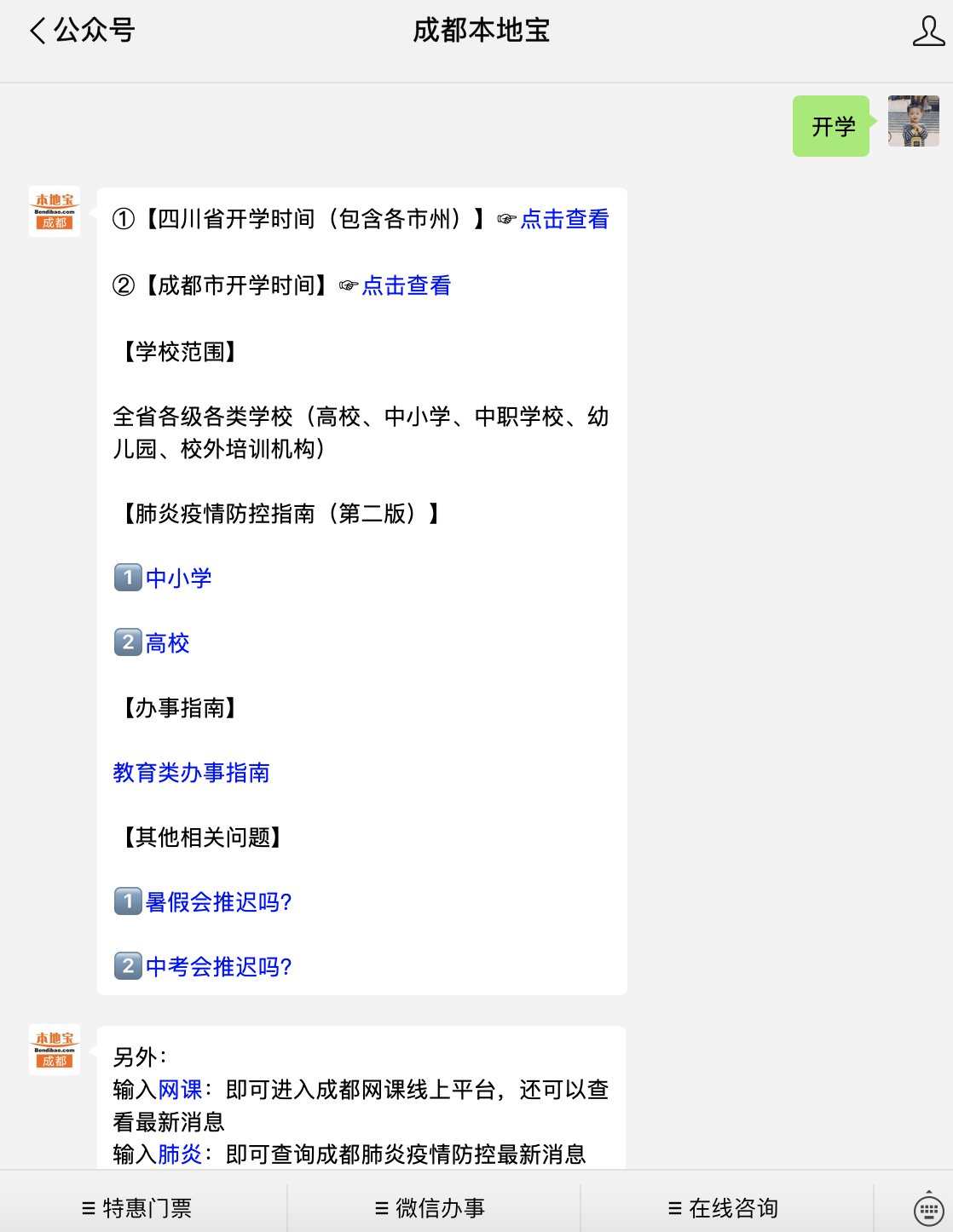Tap the user avatar beside 开学 message
The width and height of the screenshot is (953, 1232).
tap(913, 122)
